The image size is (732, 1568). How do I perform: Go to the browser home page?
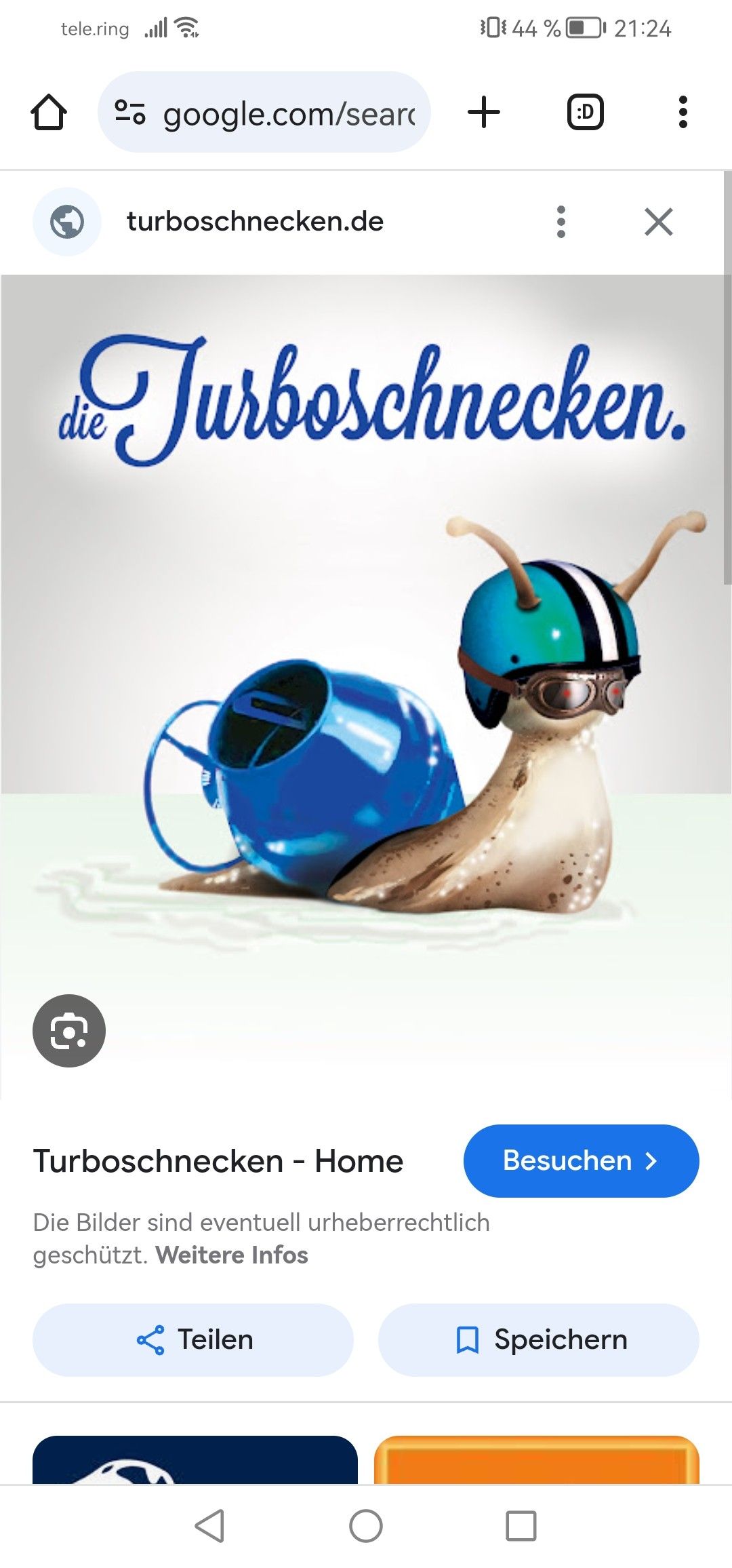pyautogui.click(x=49, y=112)
